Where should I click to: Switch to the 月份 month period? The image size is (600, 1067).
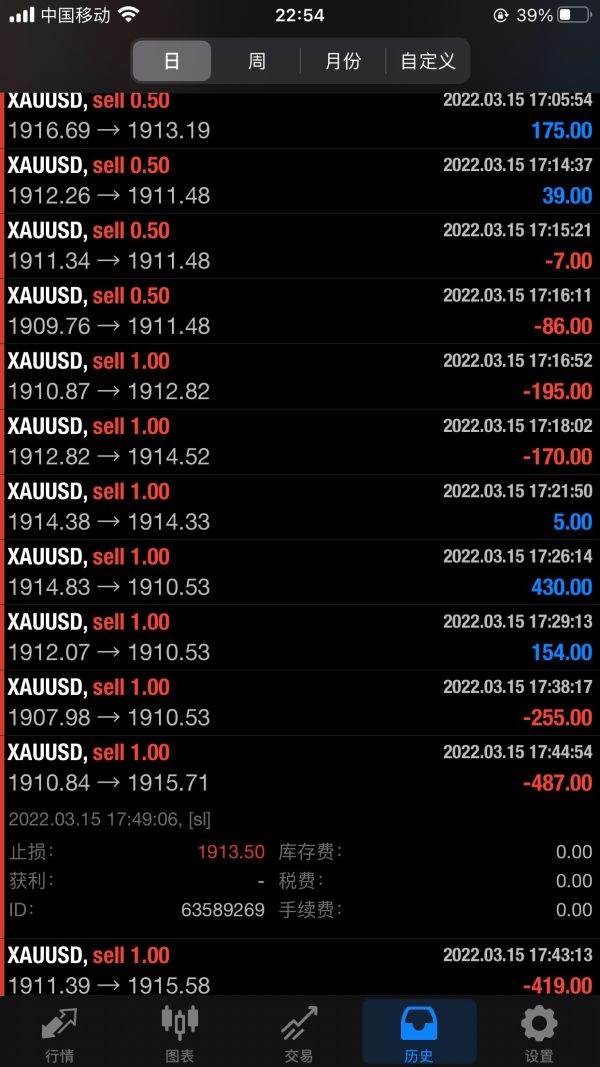tap(343, 61)
